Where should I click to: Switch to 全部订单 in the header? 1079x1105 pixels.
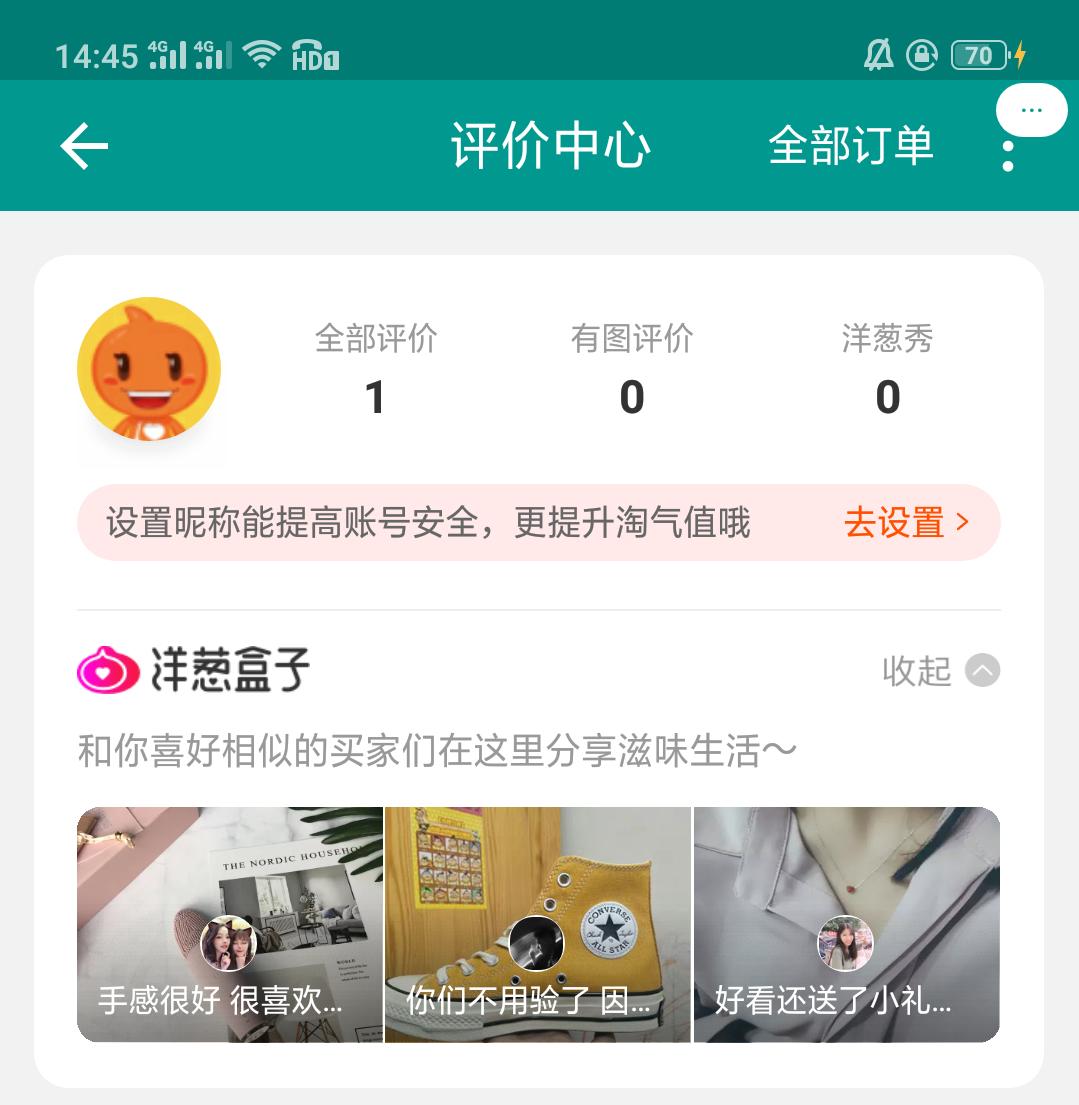(851, 146)
